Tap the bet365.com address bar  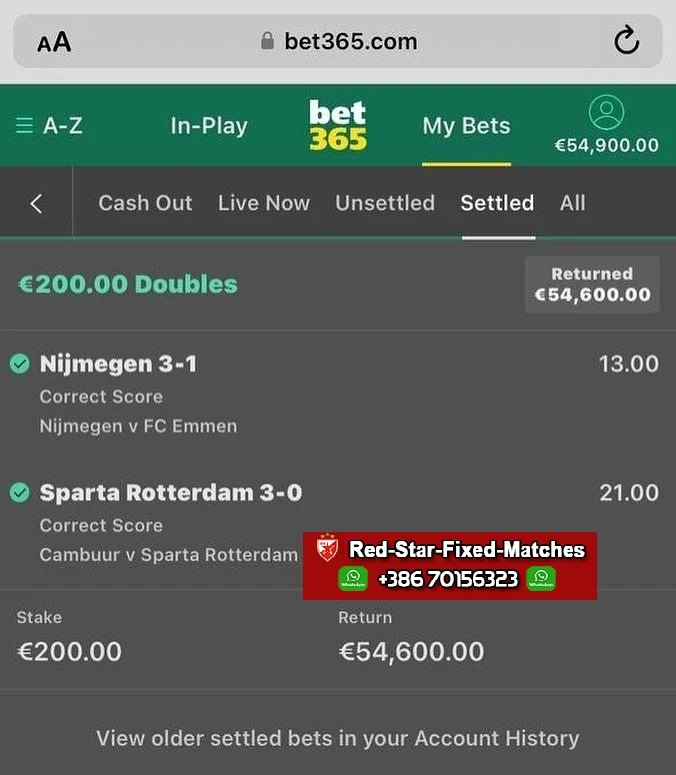pyautogui.click(x=339, y=42)
